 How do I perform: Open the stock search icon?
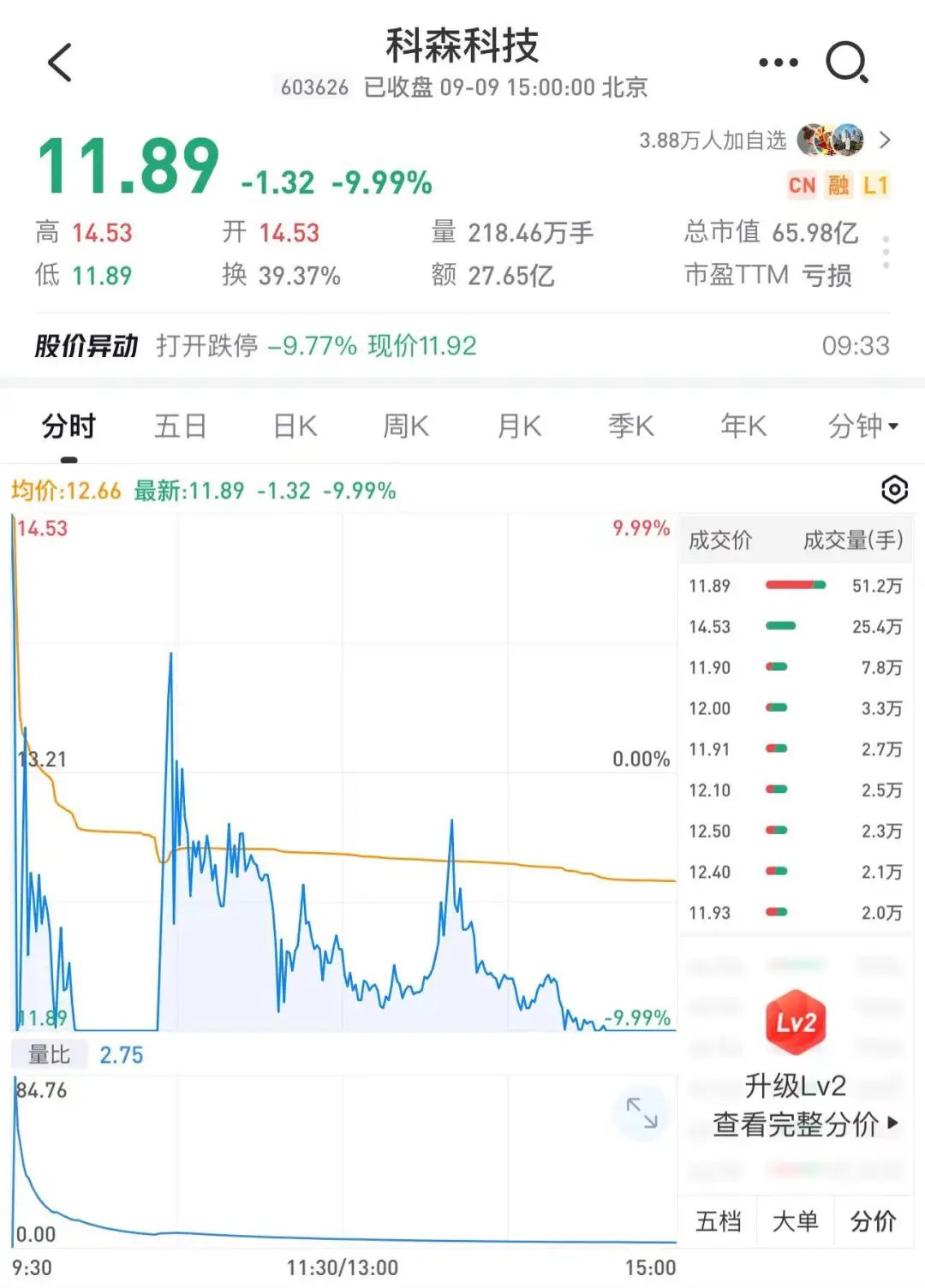tap(847, 63)
